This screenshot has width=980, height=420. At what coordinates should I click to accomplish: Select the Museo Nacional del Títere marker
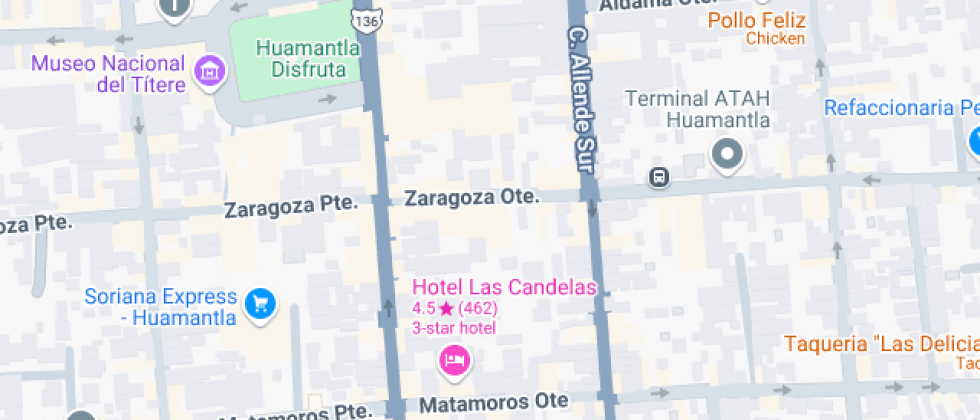[x=210, y=71]
